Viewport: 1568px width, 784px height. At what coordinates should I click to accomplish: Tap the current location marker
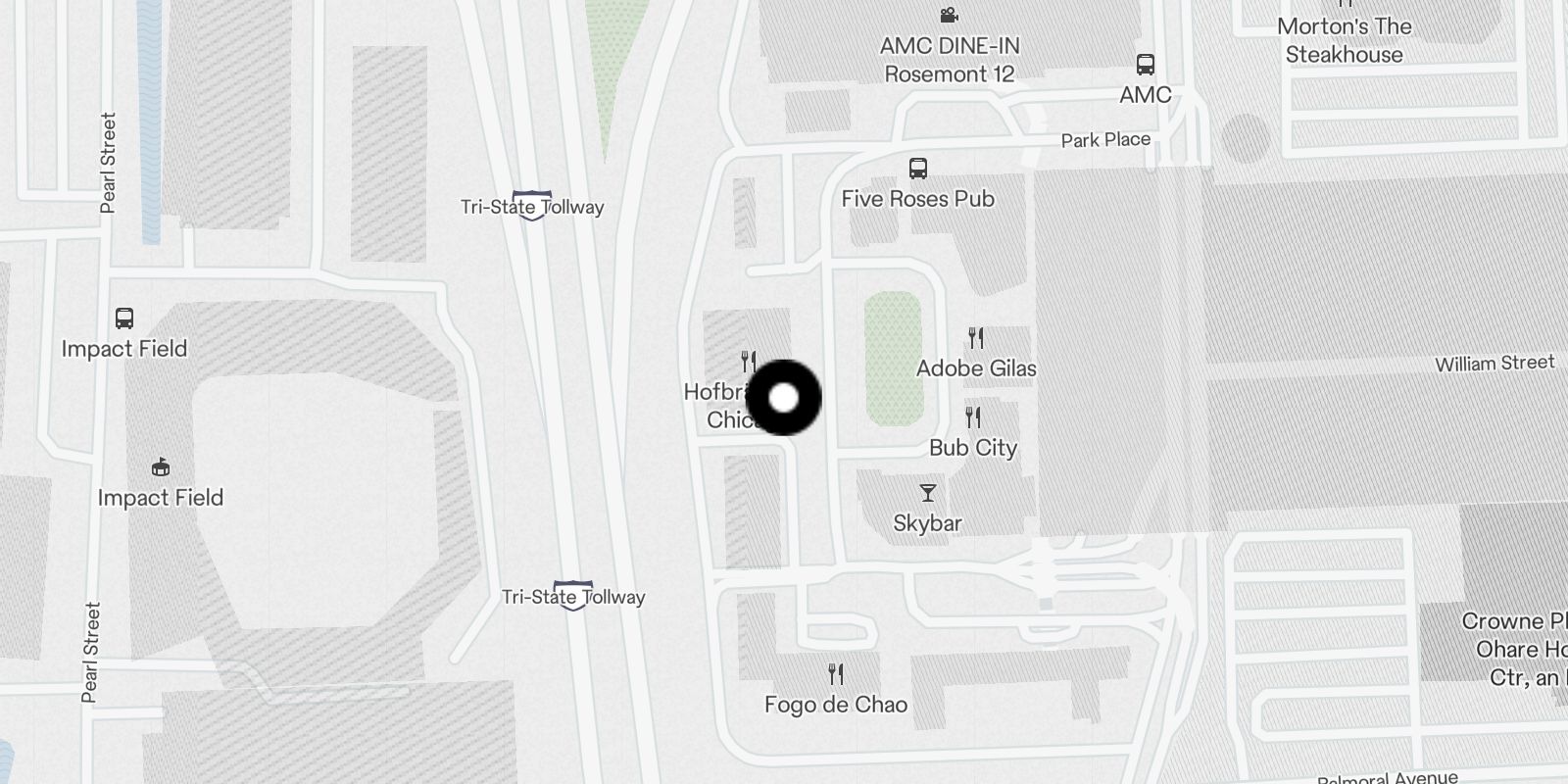[x=783, y=398]
